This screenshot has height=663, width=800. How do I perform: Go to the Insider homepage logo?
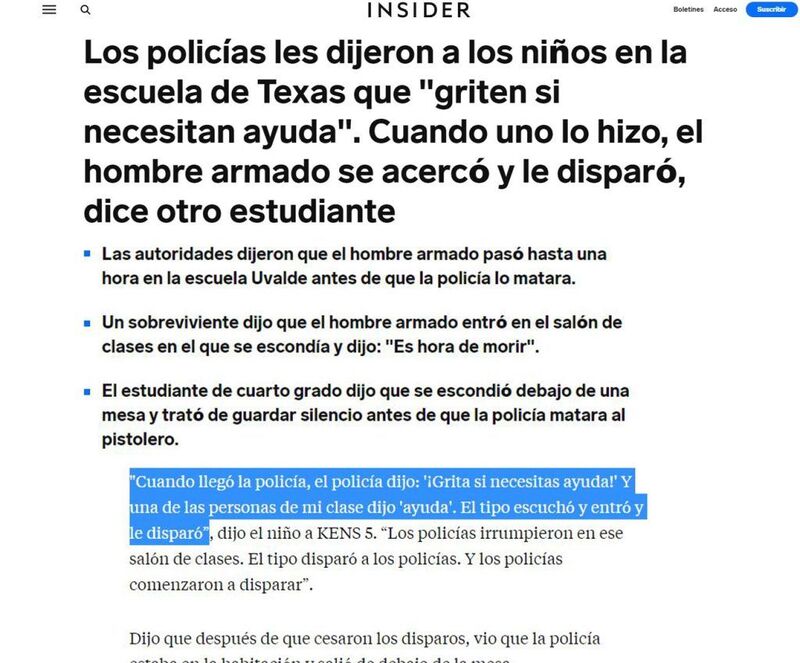tap(418, 10)
